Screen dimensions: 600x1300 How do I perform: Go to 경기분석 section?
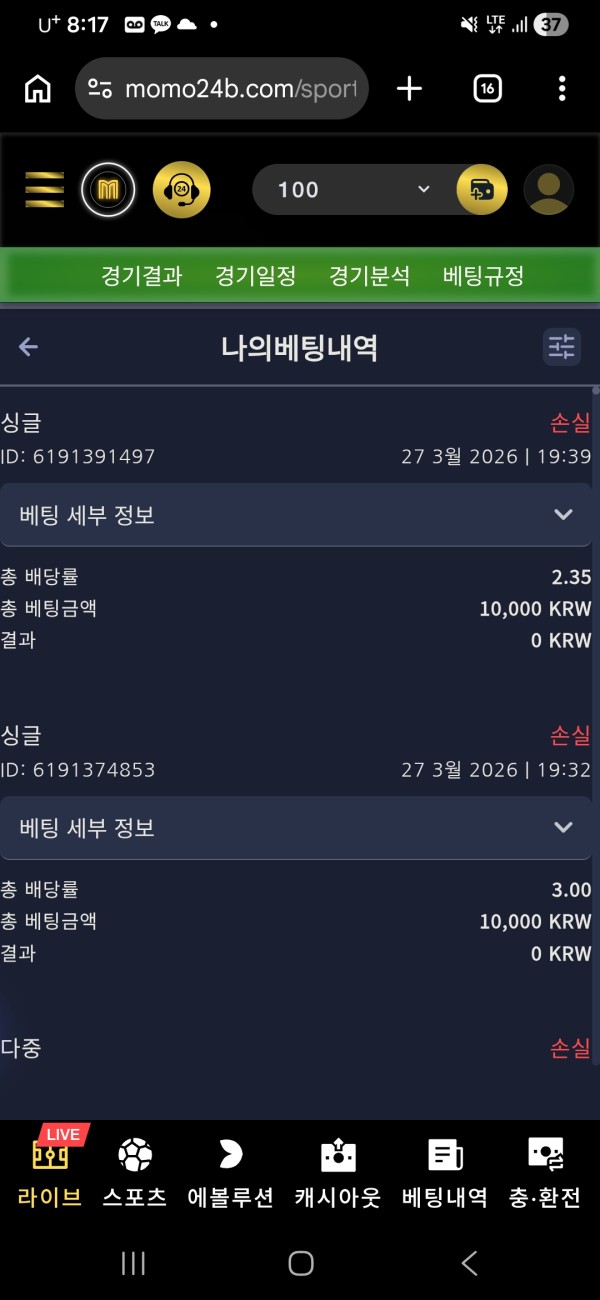tap(369, 276)
